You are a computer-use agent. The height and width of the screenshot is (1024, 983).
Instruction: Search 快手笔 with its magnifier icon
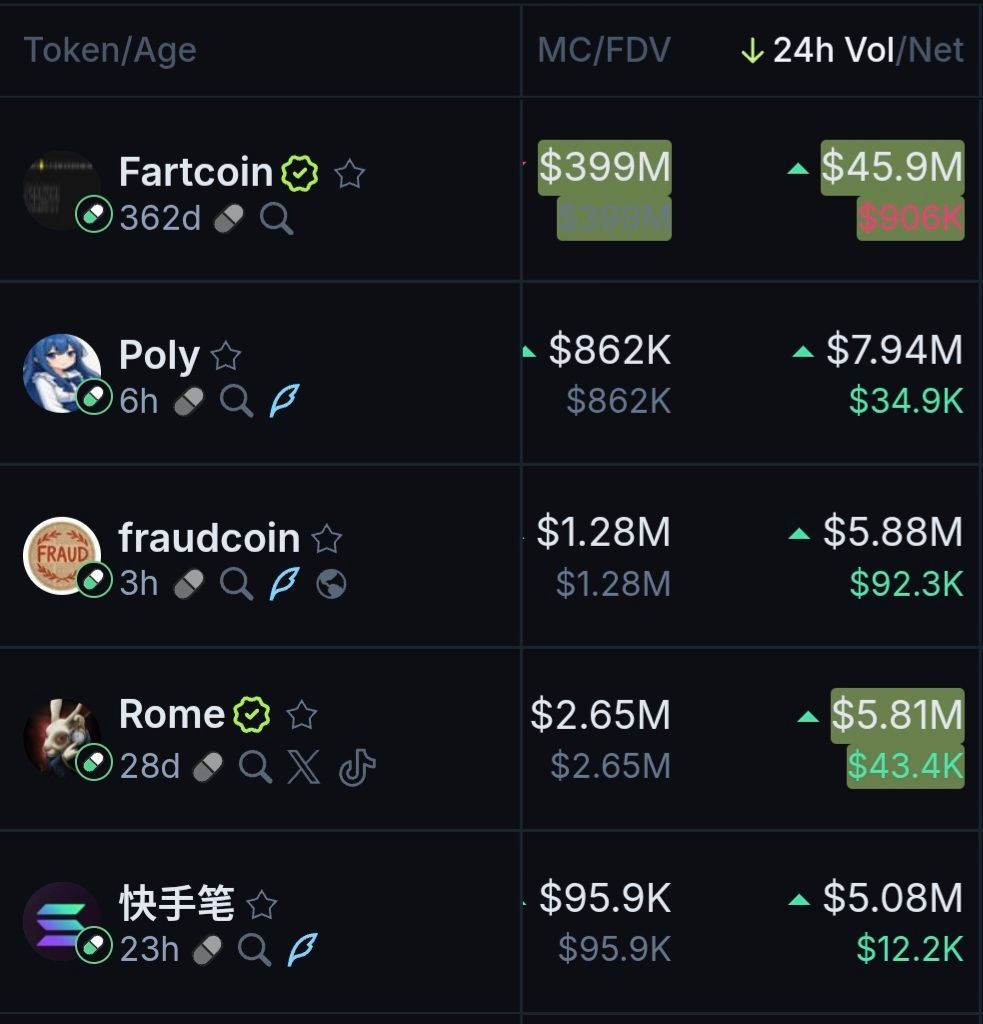click(254, 949)
